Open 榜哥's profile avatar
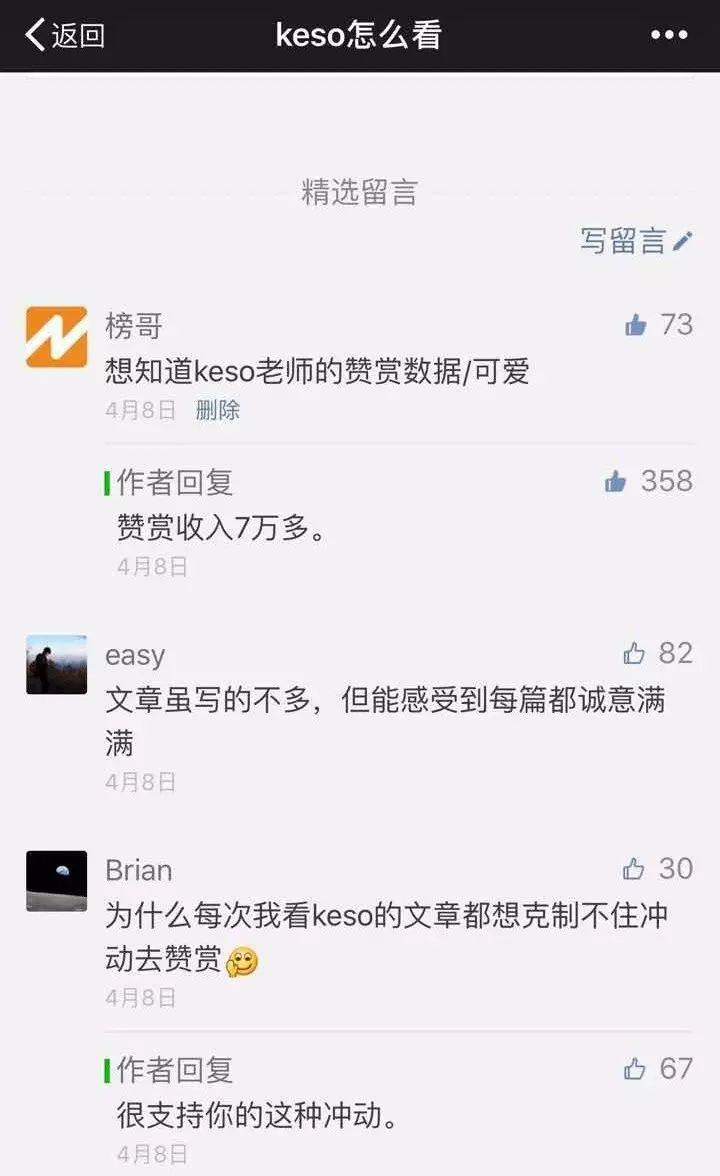The image size is (720, 1176). (x=56, y=337)
